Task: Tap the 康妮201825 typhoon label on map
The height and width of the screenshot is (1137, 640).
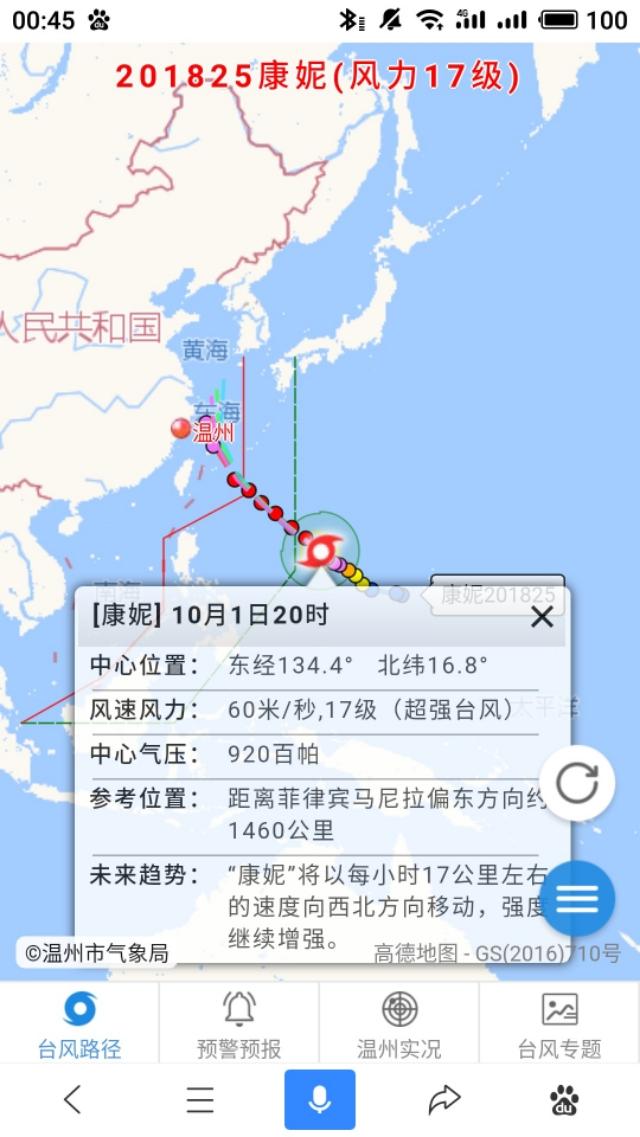Action: (497, 595)
